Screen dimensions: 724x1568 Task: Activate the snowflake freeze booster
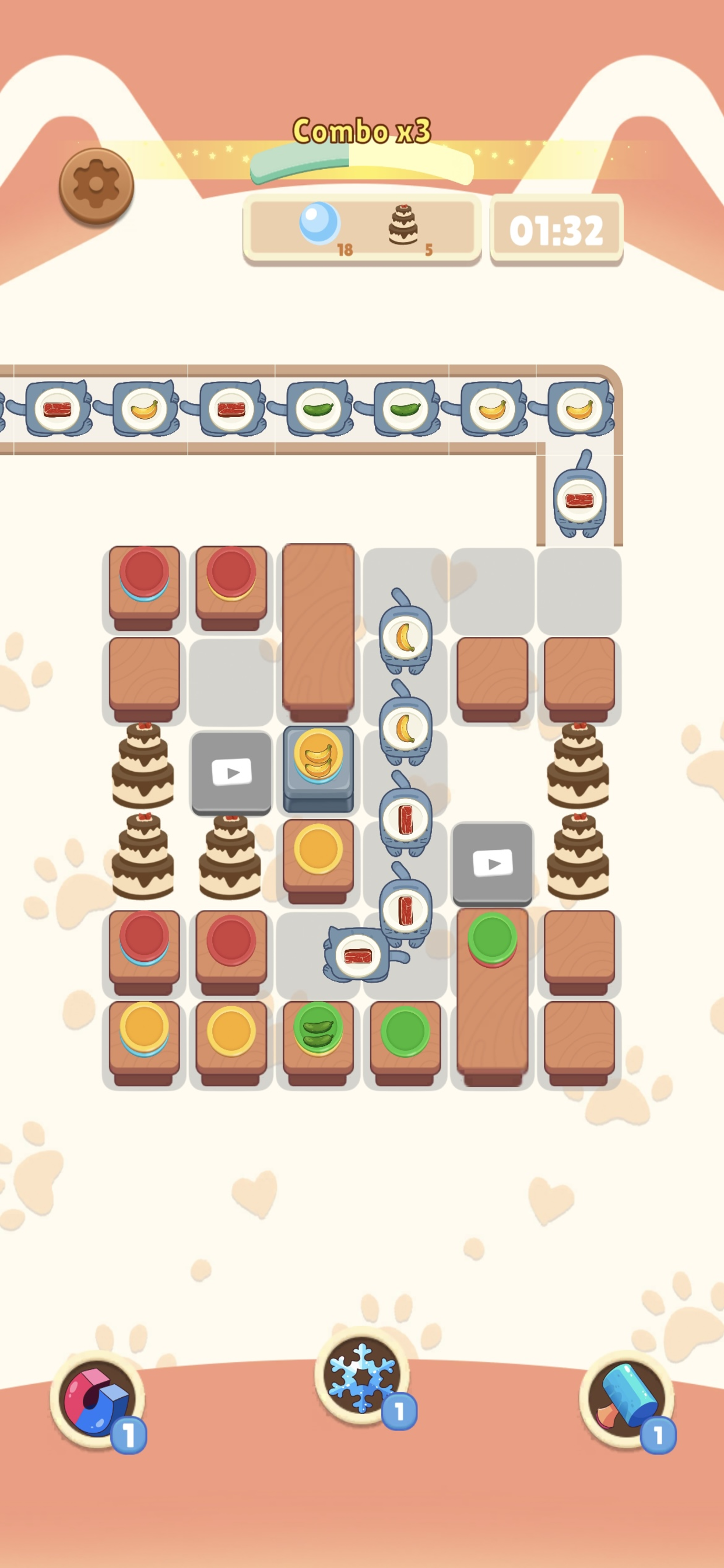coord(362,1375)
